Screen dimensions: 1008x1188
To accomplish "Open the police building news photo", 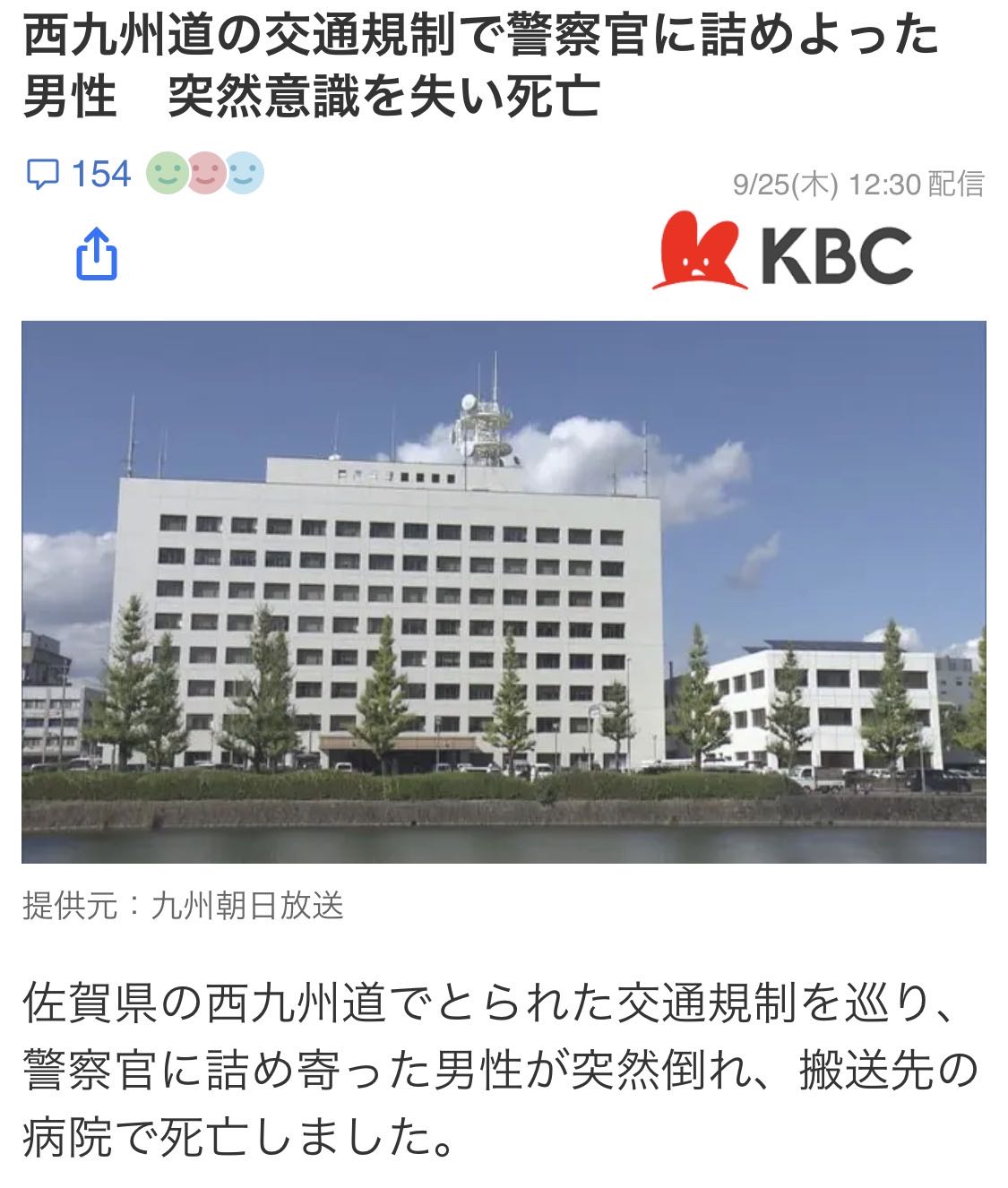I will pyautogui.click(x=504, y=591).
